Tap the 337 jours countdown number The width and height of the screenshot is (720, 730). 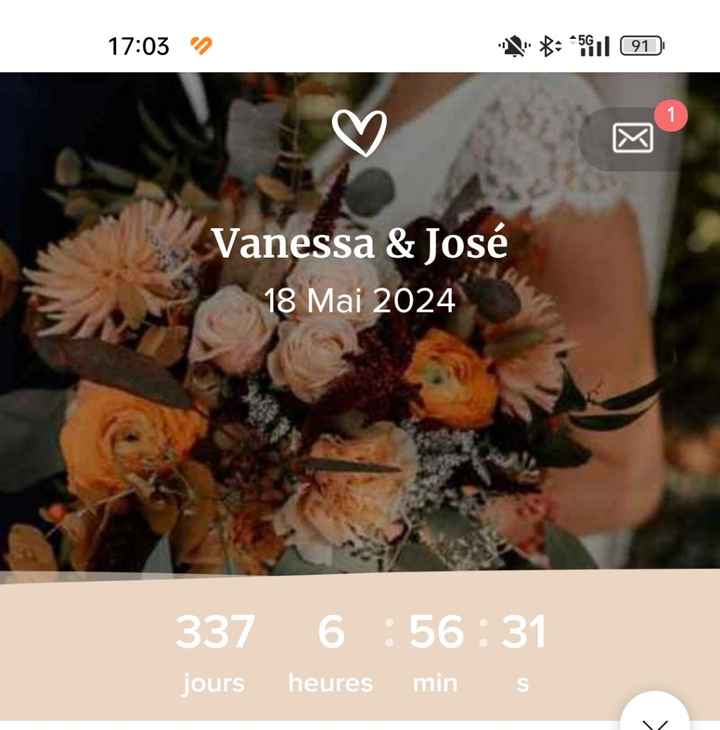(x=212, y=632)
